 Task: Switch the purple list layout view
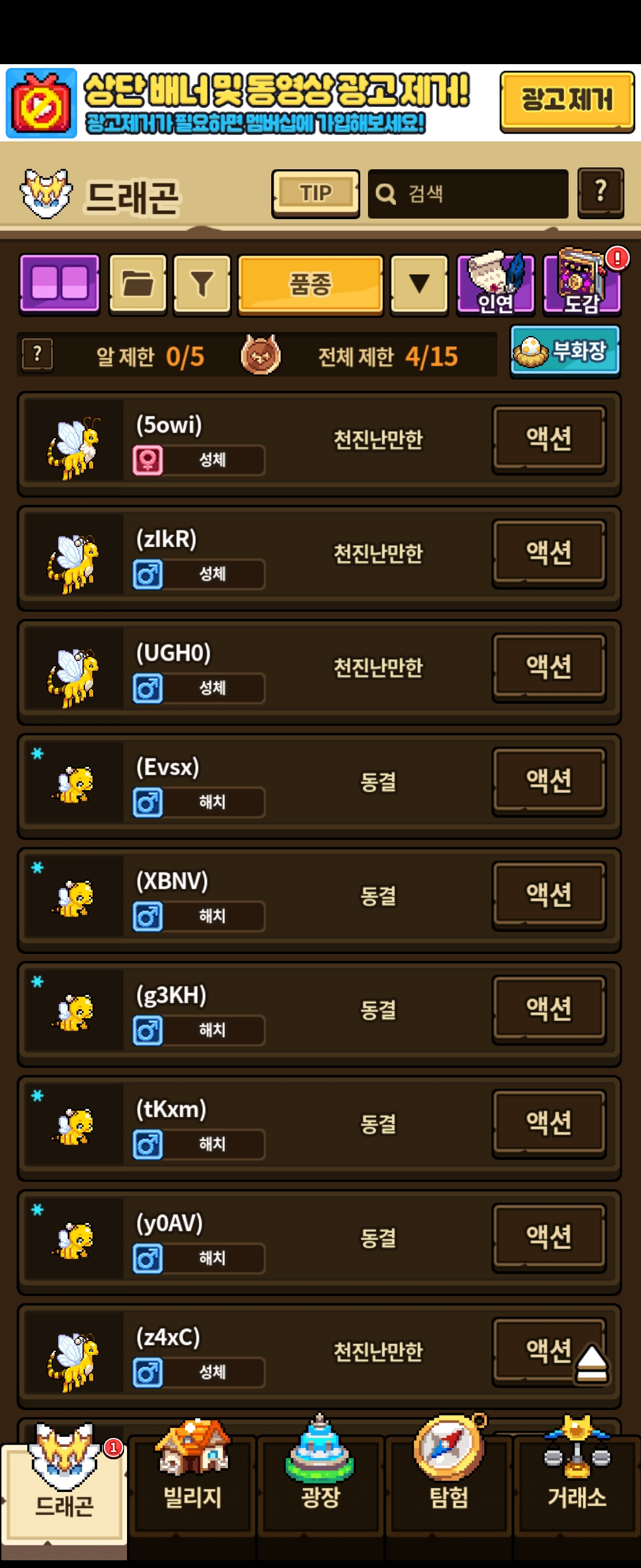59,284
